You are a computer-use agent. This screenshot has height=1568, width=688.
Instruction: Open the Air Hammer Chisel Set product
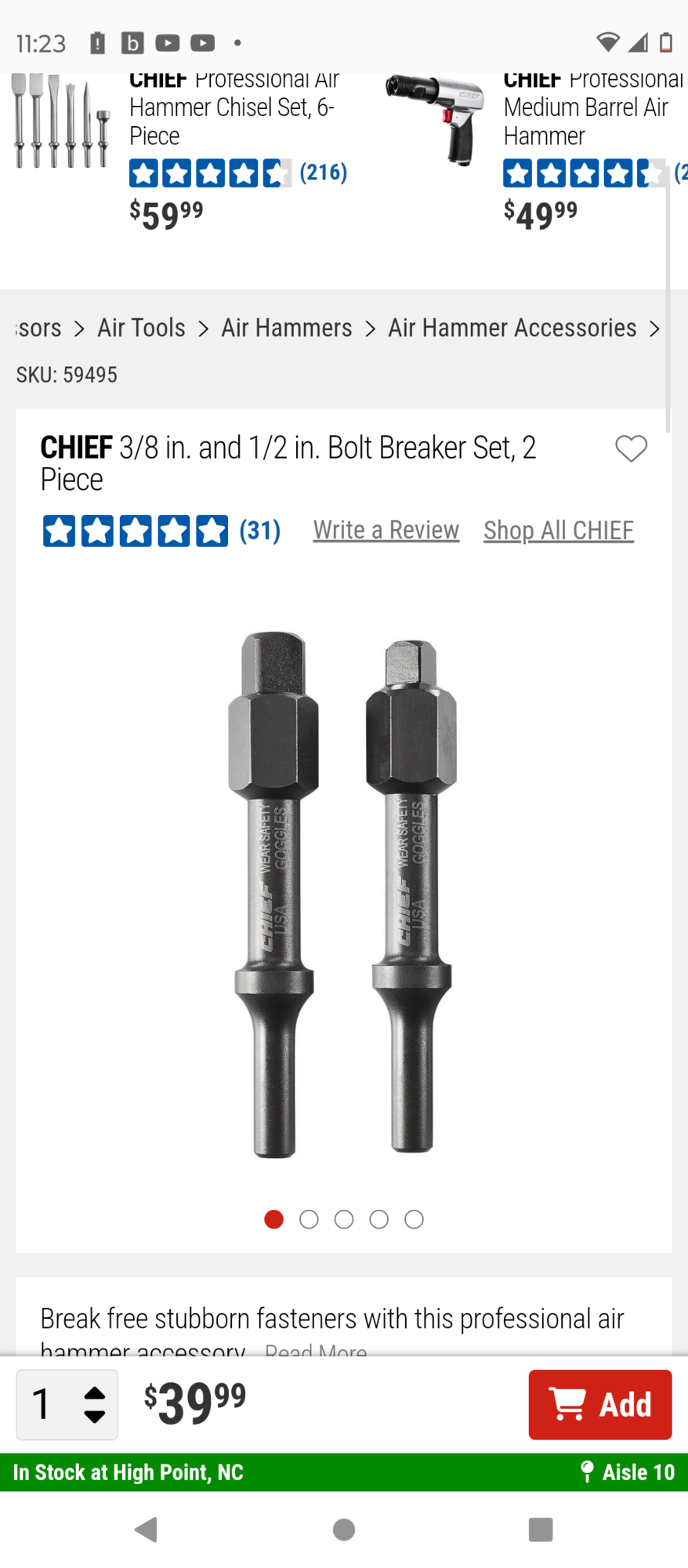(234, 107)
